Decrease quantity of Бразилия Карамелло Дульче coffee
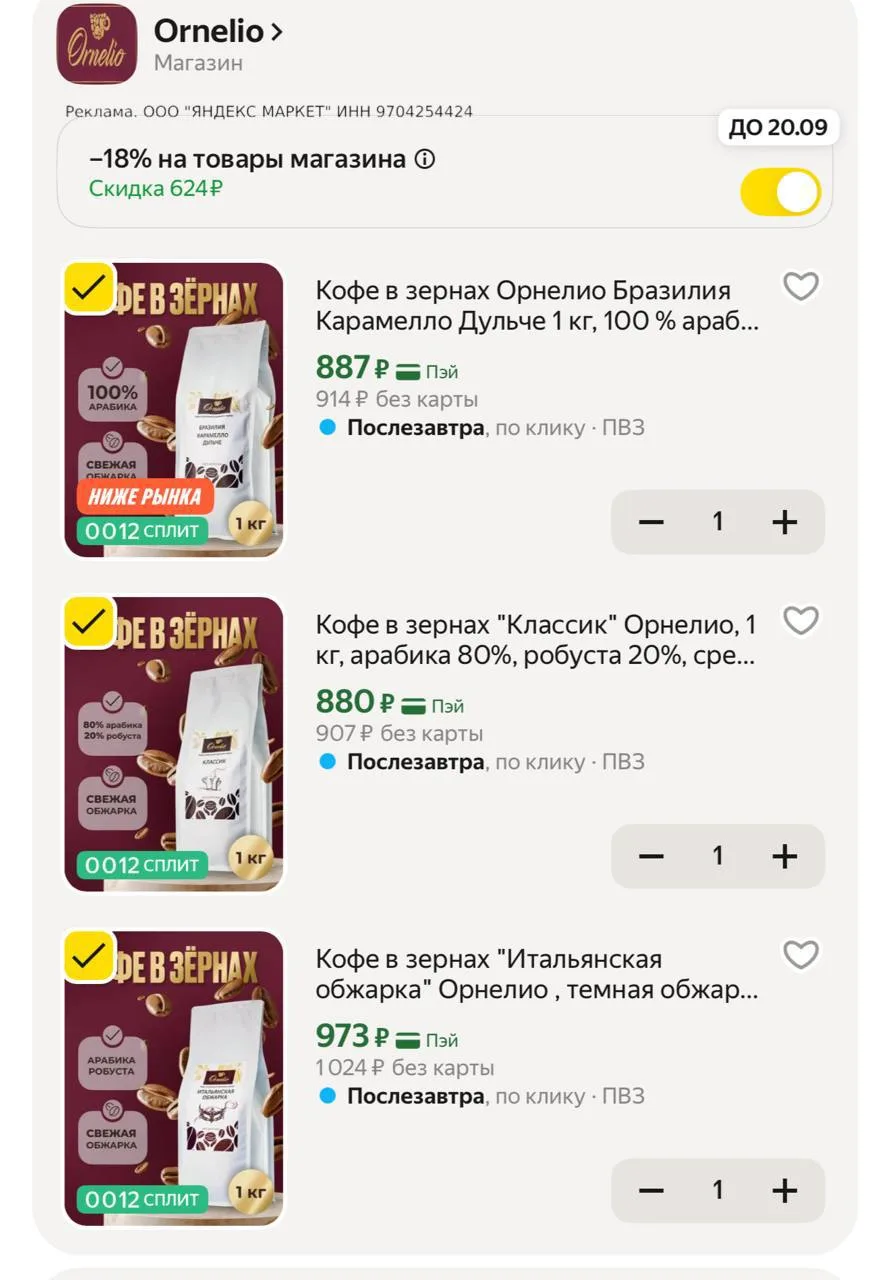The width and height of the screenshot is (890, 1280). tap(651, 522)
